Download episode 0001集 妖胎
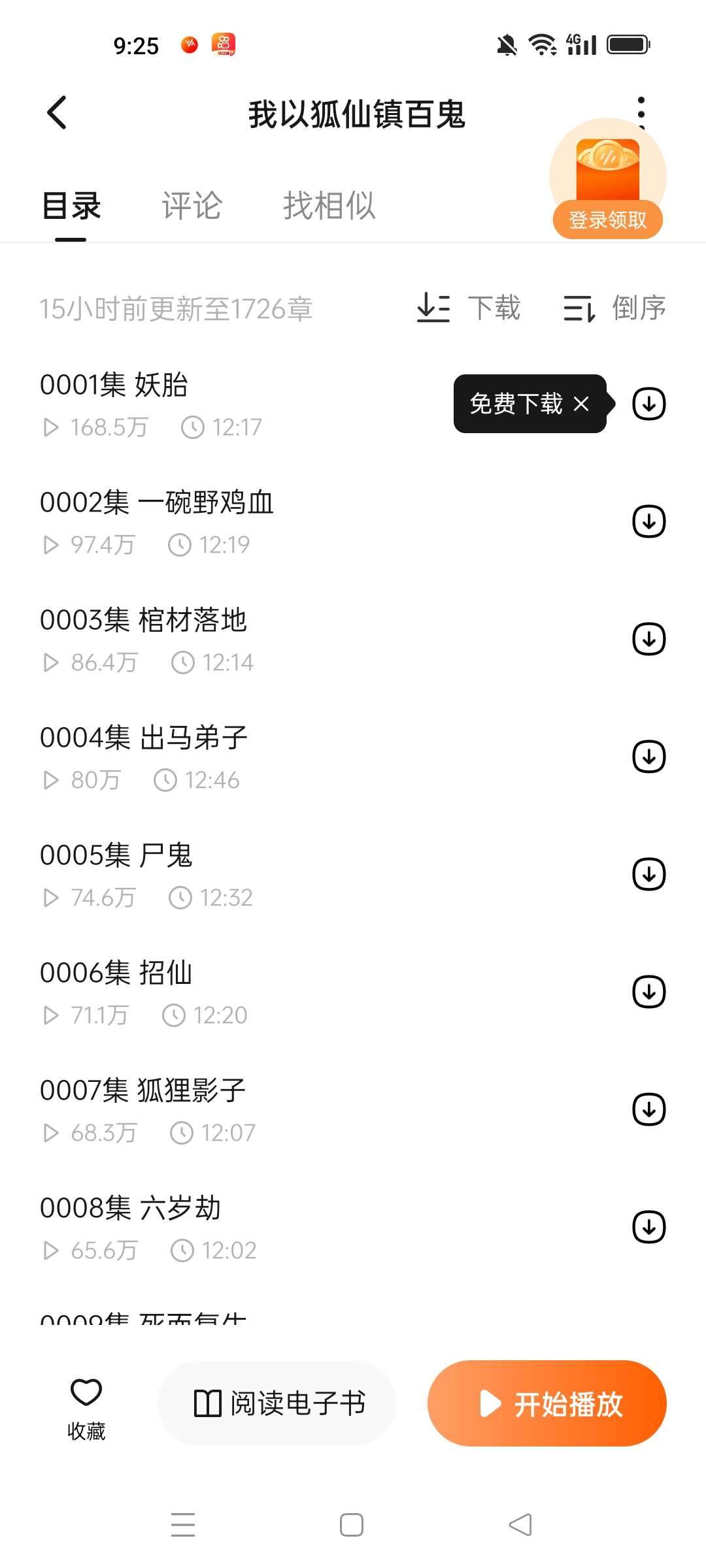This screenshot has height=1568, width=706. [x=648, y=404]
